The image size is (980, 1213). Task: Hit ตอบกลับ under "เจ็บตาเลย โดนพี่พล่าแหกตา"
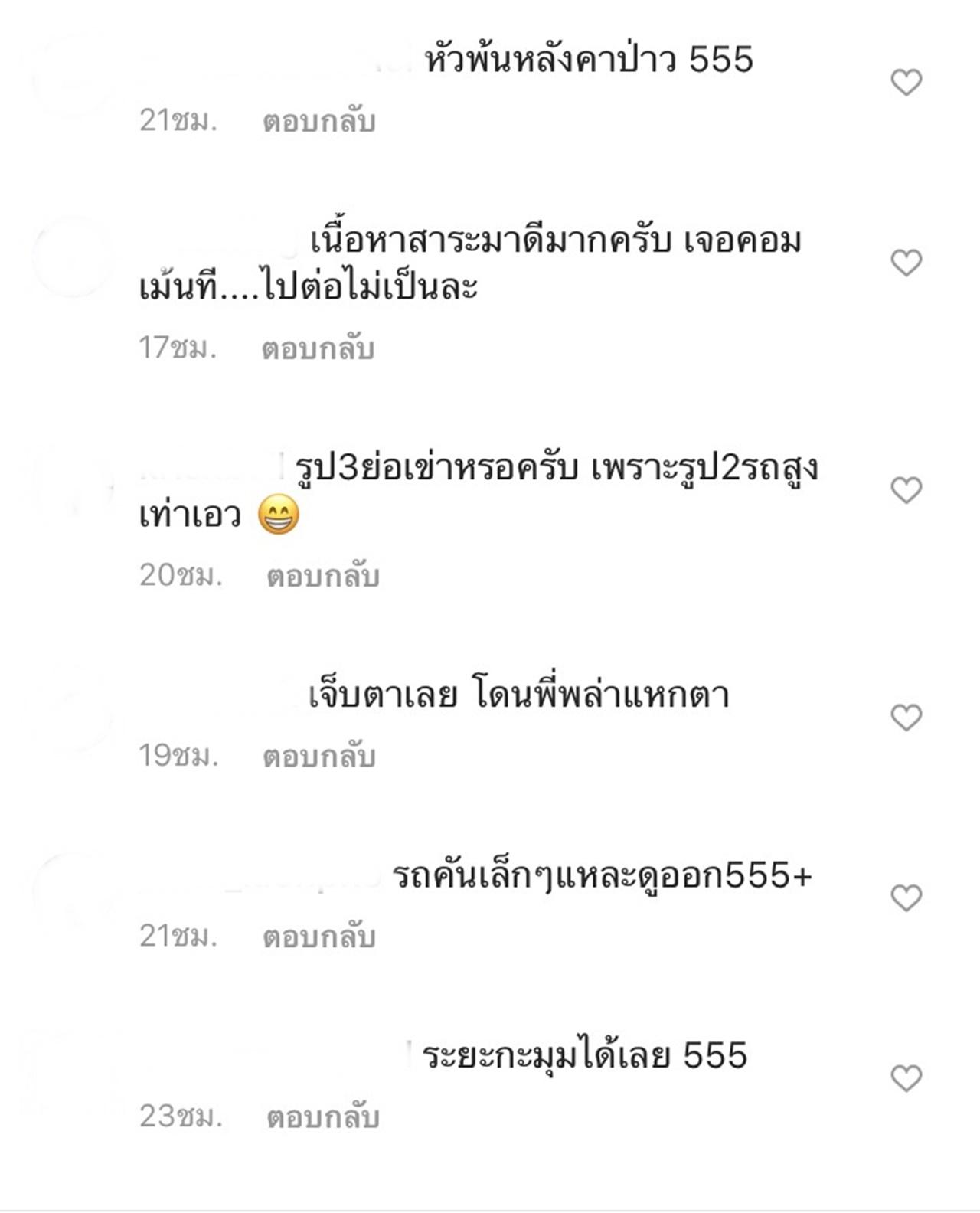[x=318, y=757]
